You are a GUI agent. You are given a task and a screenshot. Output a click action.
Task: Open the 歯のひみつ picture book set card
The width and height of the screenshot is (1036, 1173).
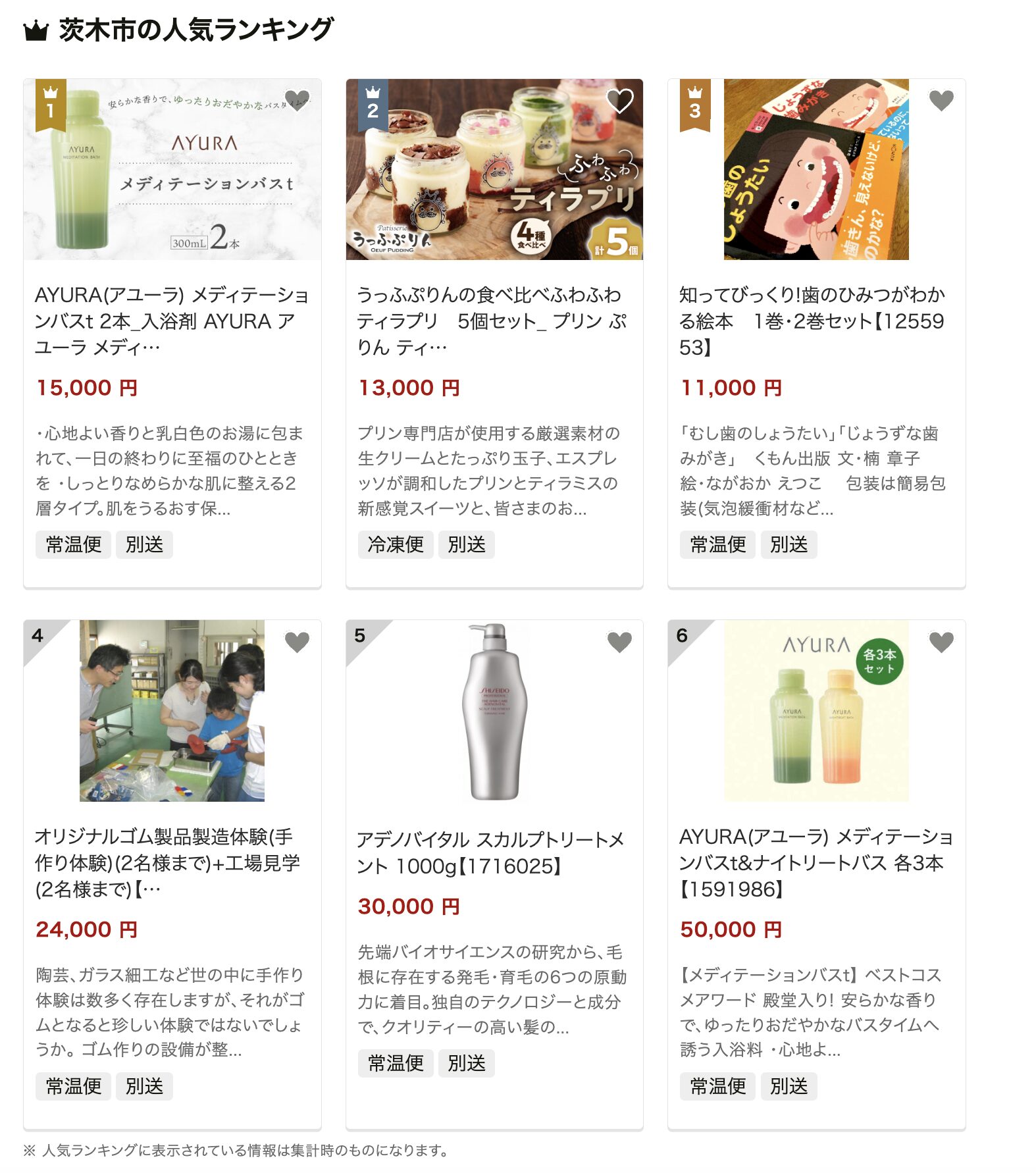click(x=816, y=321)
